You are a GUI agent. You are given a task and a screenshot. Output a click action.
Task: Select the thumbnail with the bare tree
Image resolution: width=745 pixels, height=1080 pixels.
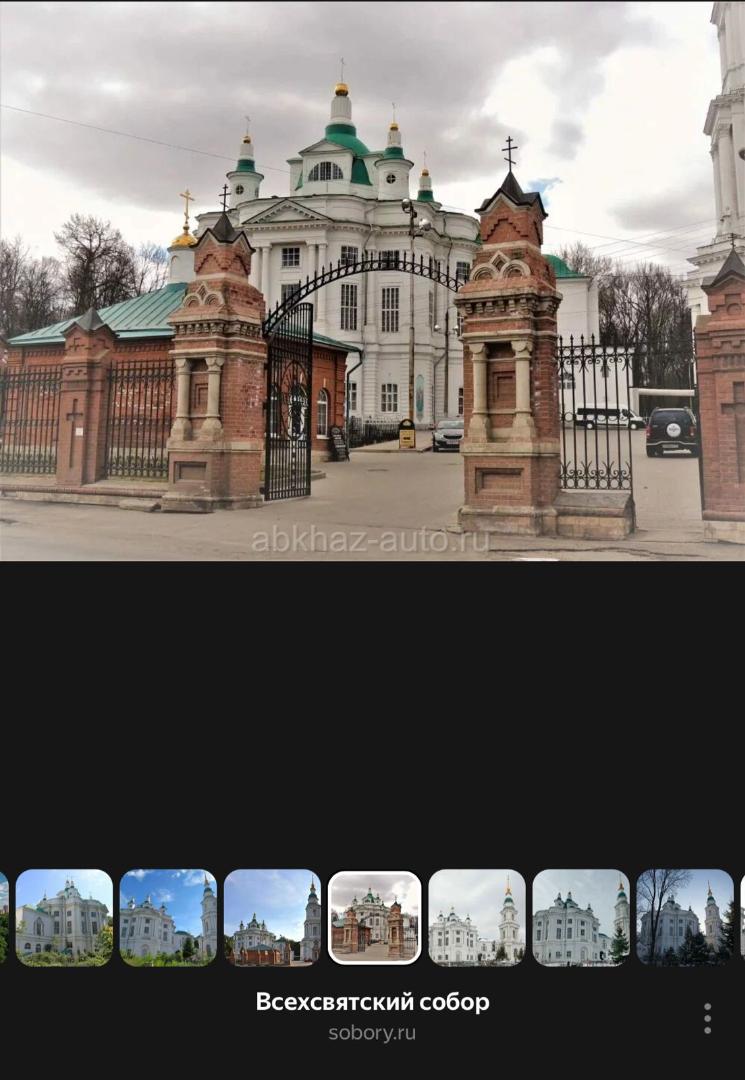pos(685,917)
